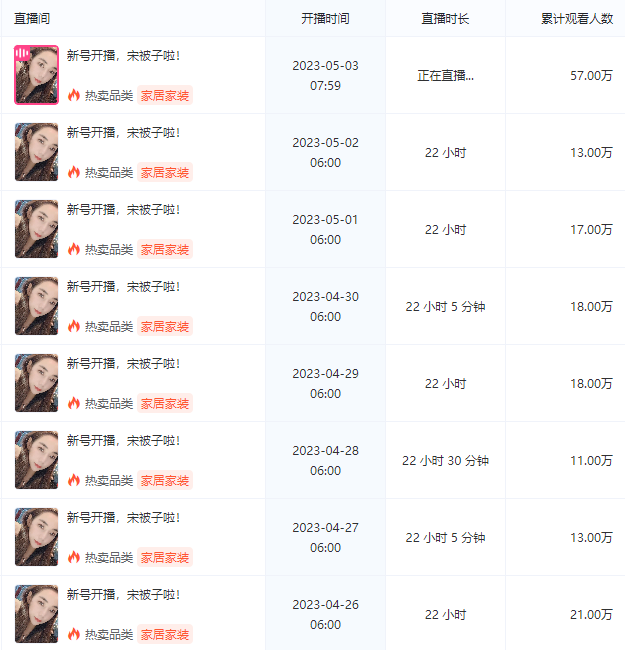Open the live session started 2023-05-03
625x650 pixels.
[x=123, y=56]
